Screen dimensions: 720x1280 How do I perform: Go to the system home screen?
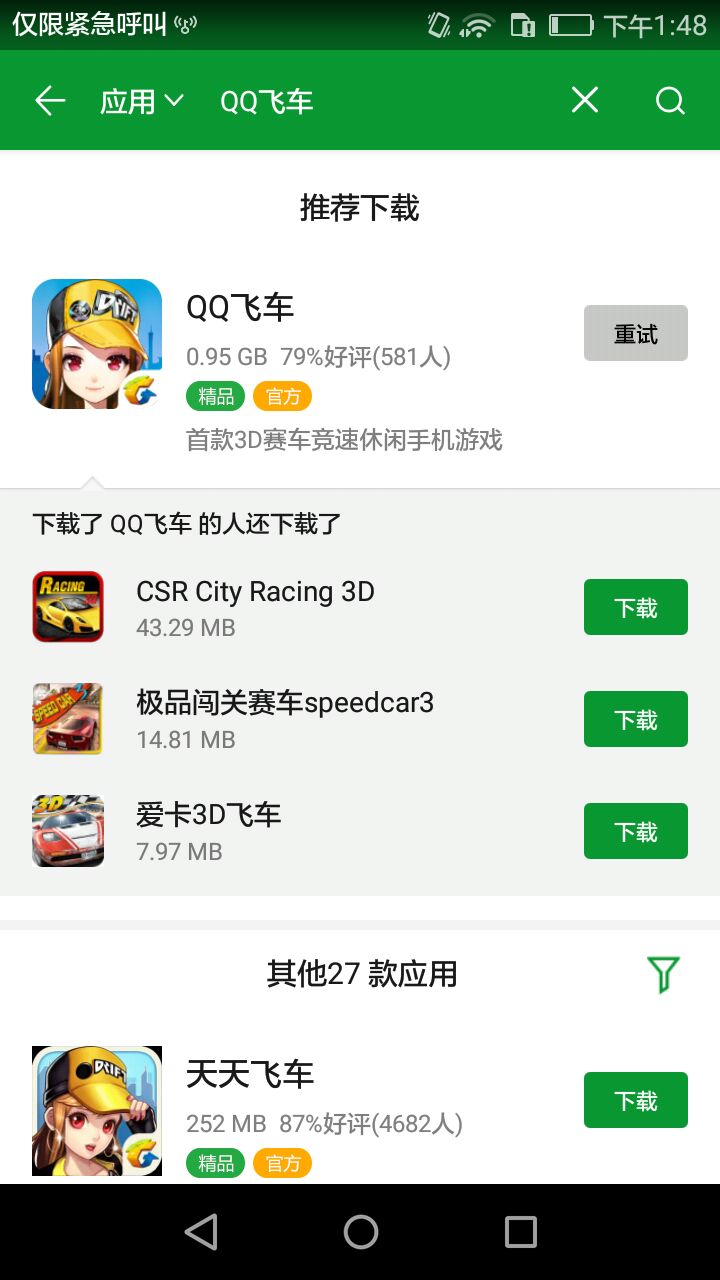360,1232
